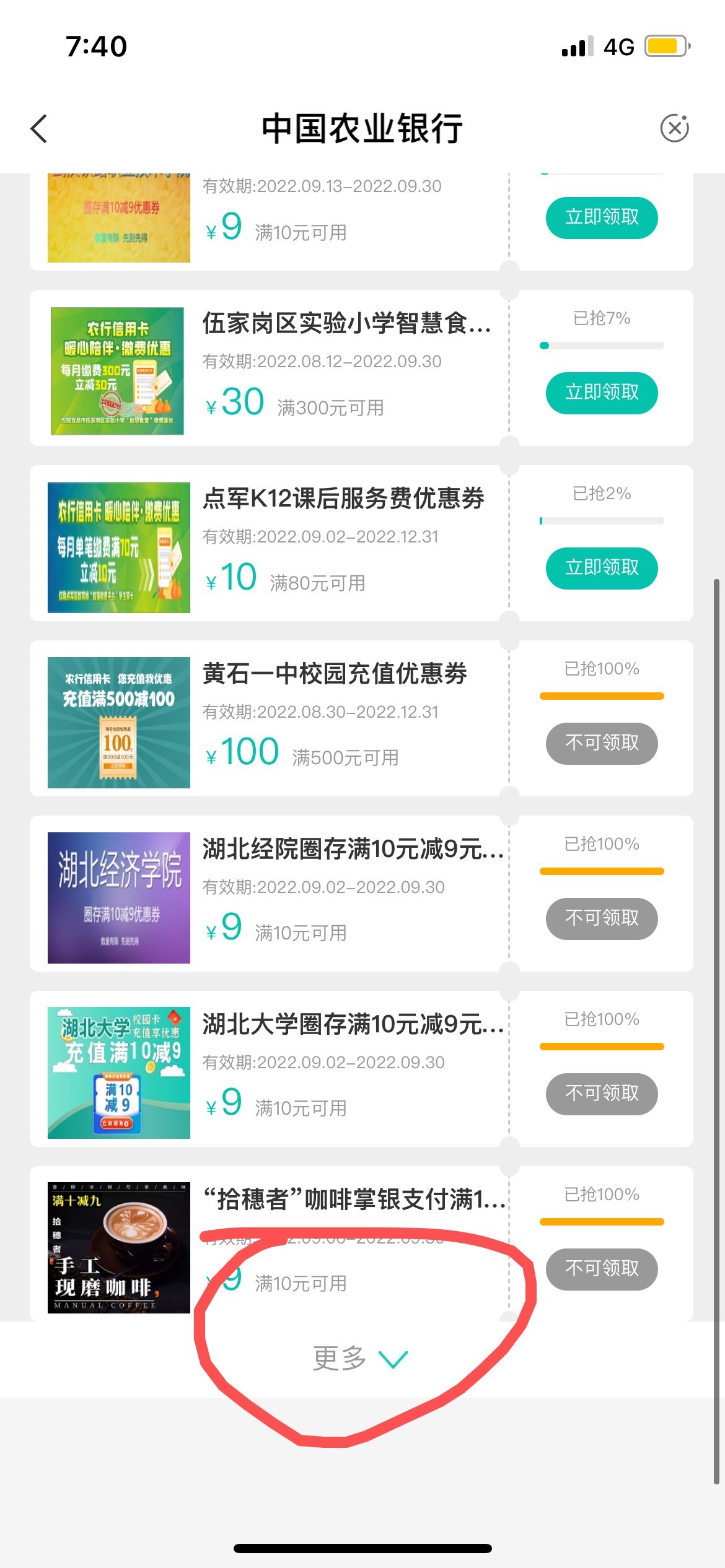Go back with the top-left arrow

(39, 129)
